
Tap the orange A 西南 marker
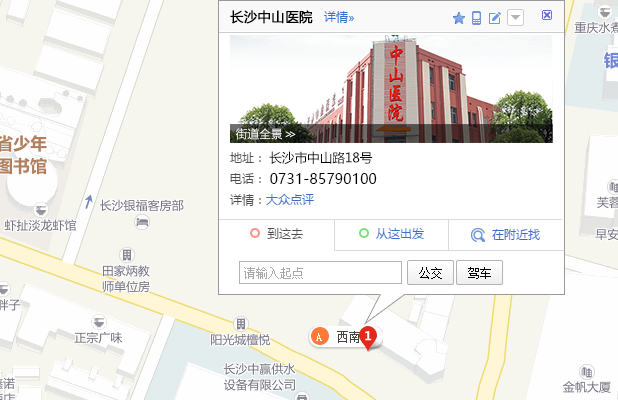(320, 337)
